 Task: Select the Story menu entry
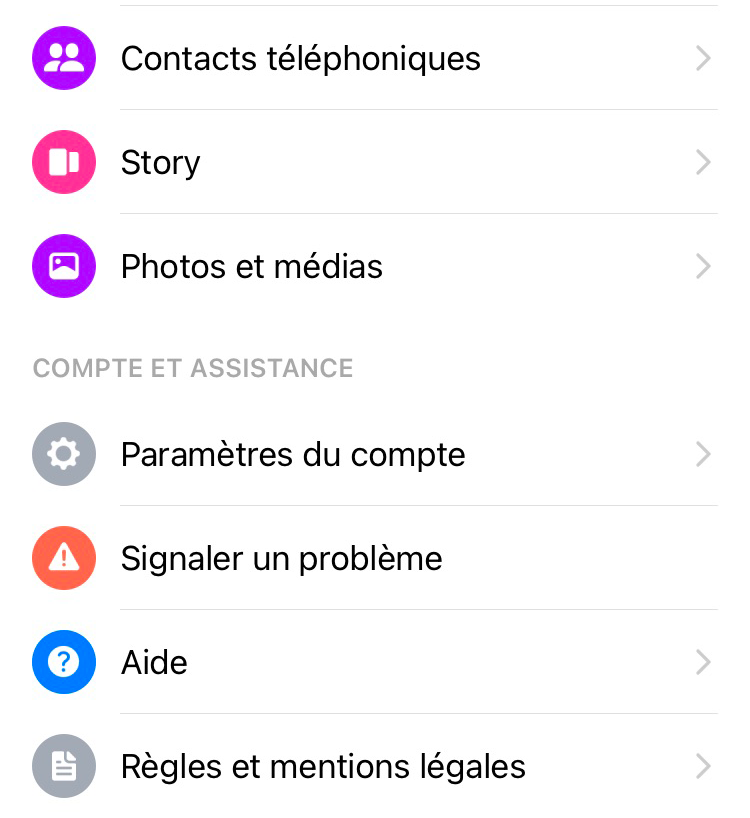(160, 162)
